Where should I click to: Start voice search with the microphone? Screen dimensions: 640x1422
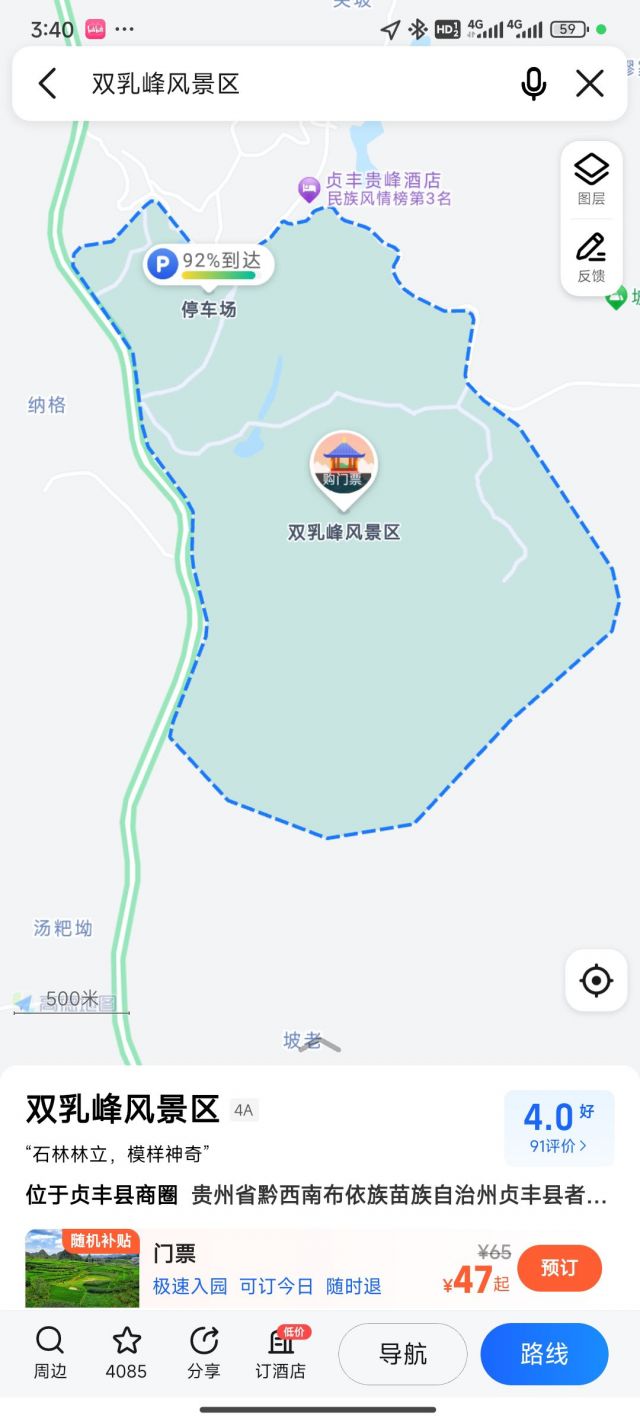point(534,84)
